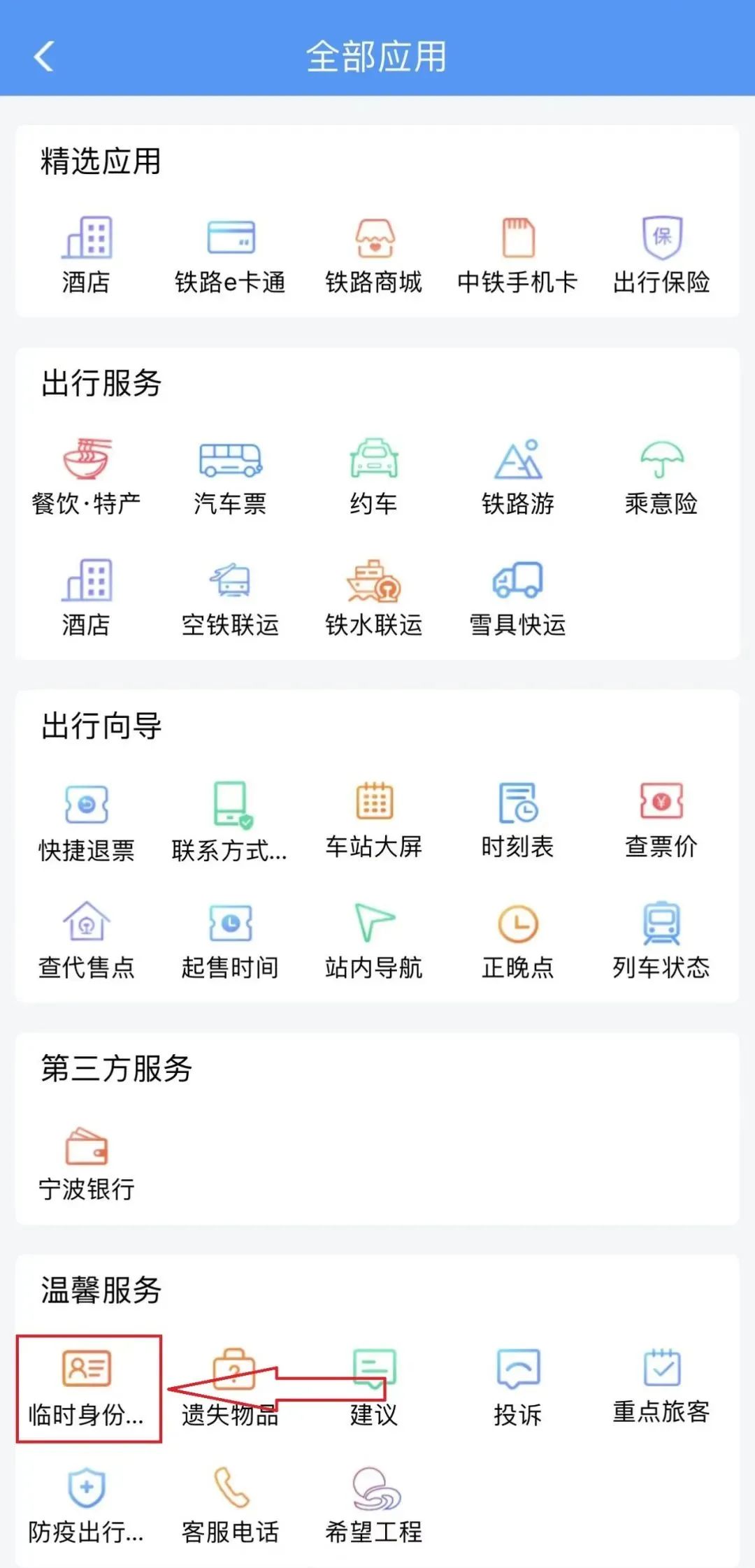Image resolution: width=755 pixels, height=1568 pixels.
Task: Open 铁路商城
Action: [374, 256]
